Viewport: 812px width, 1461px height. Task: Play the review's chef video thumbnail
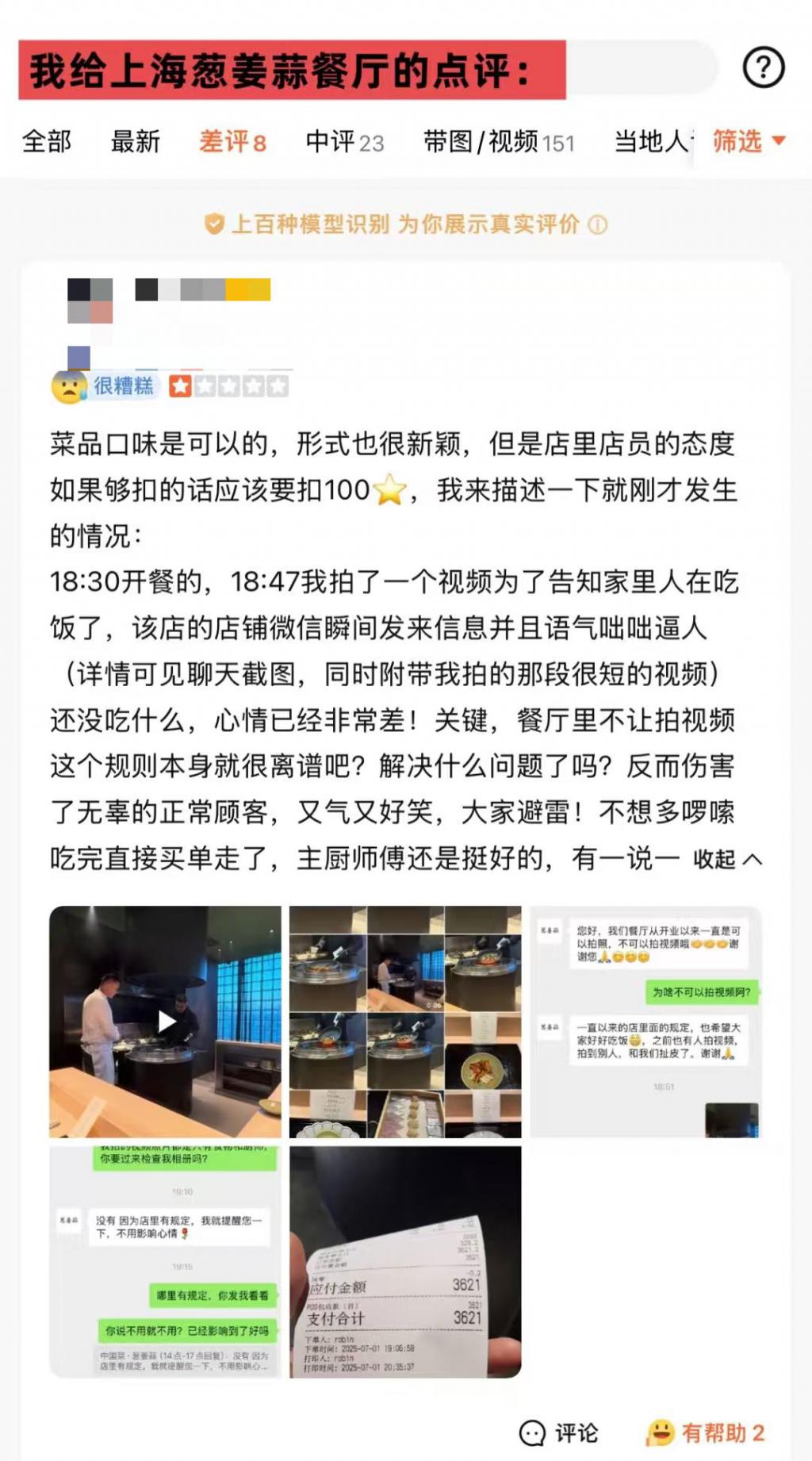click(x=166, y=1022)
